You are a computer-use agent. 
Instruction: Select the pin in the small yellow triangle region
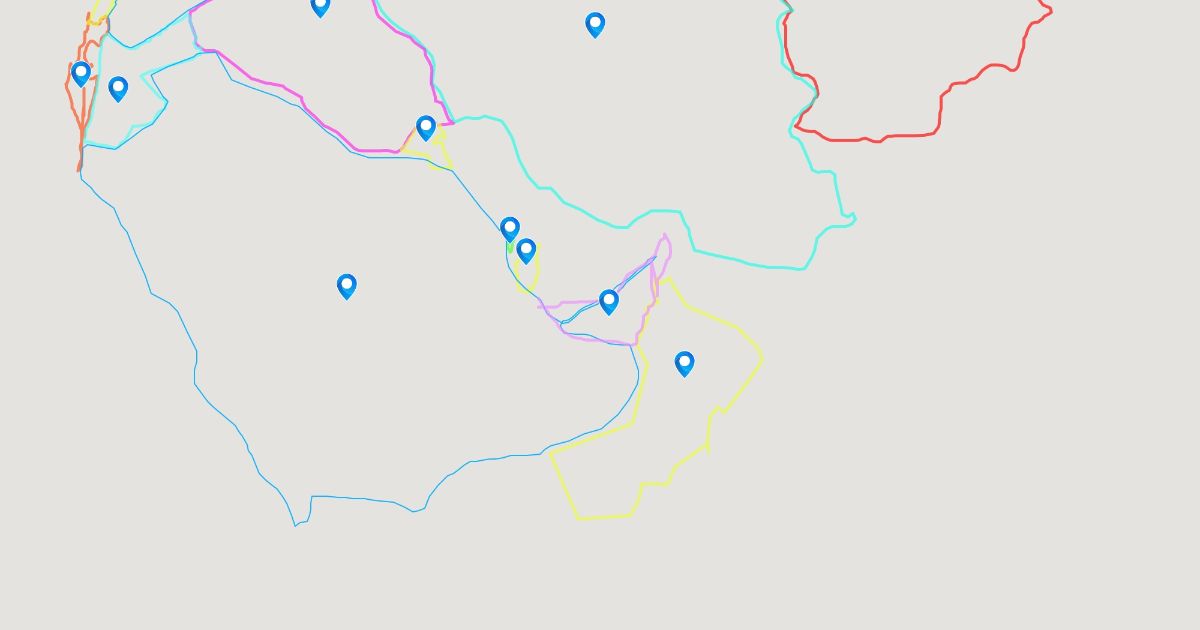(425, 127)
